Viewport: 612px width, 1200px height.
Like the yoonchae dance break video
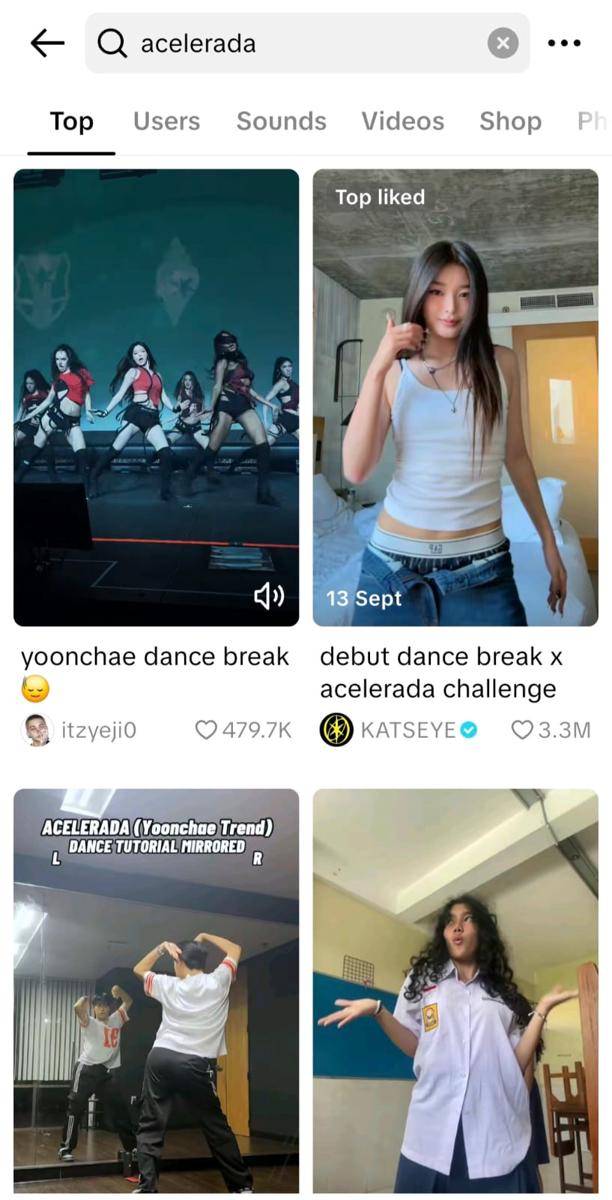point(206,730)
